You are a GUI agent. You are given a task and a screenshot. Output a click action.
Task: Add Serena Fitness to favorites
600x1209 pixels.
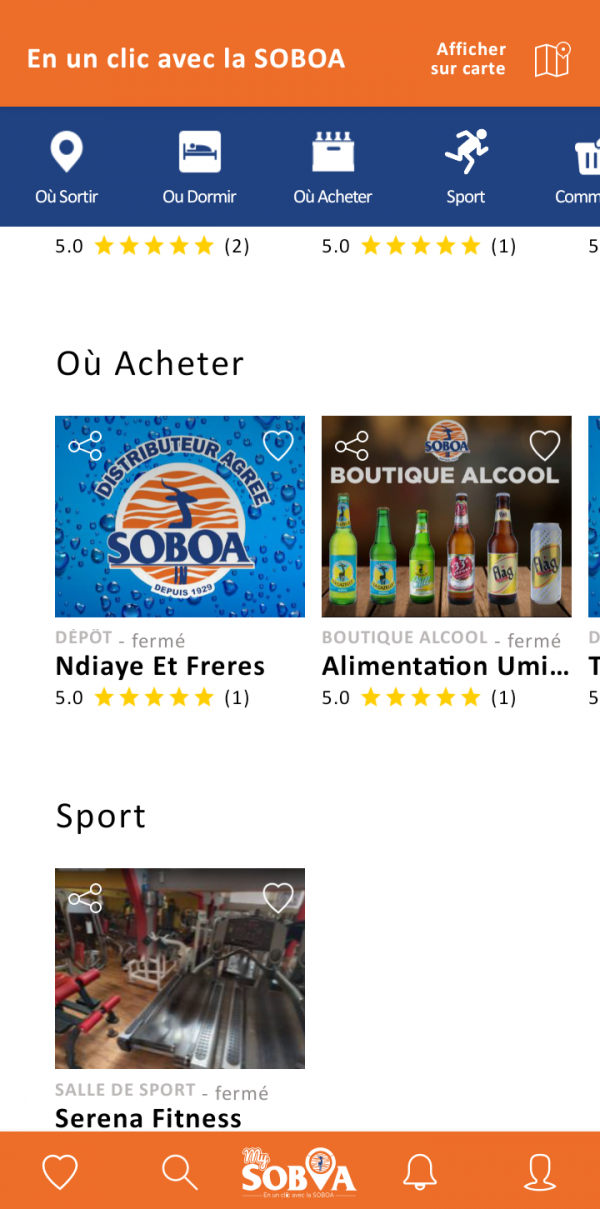[x=277, y=898]
